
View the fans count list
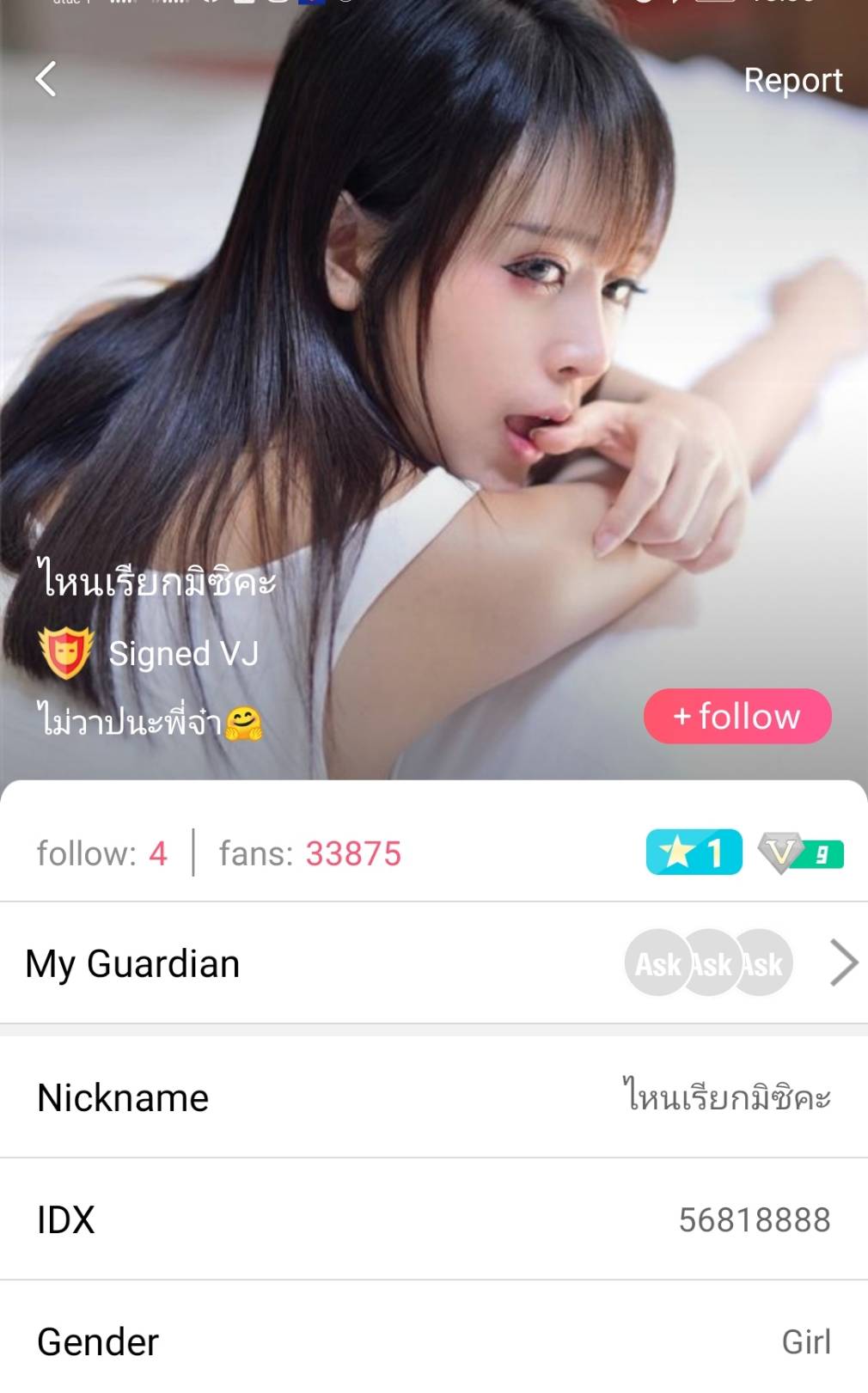point(309,853)
